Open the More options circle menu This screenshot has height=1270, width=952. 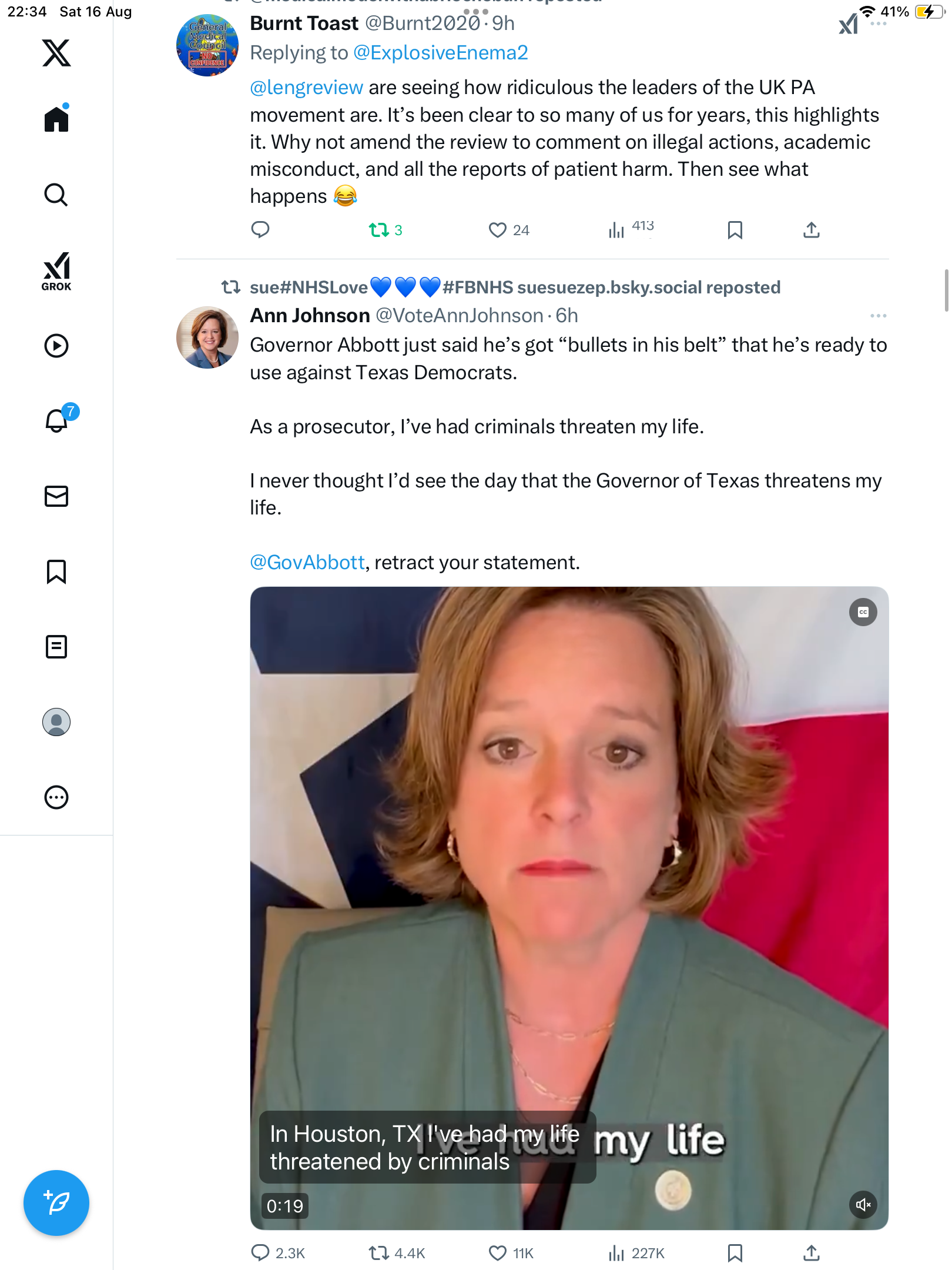tap(56, 797)
